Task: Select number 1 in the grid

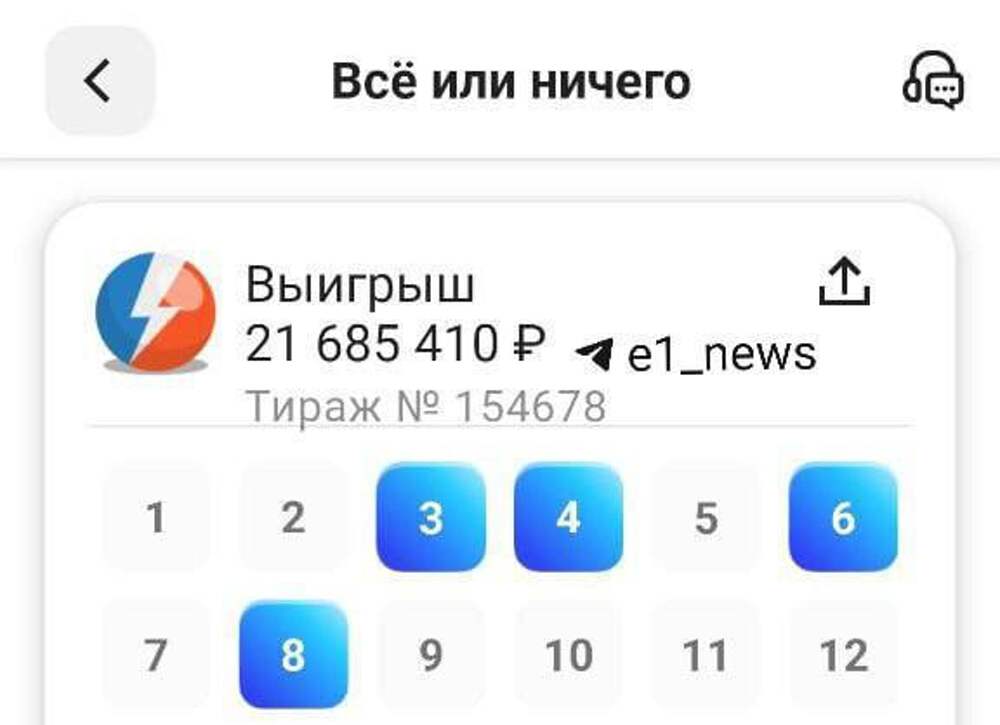Action: coord(155,518)
